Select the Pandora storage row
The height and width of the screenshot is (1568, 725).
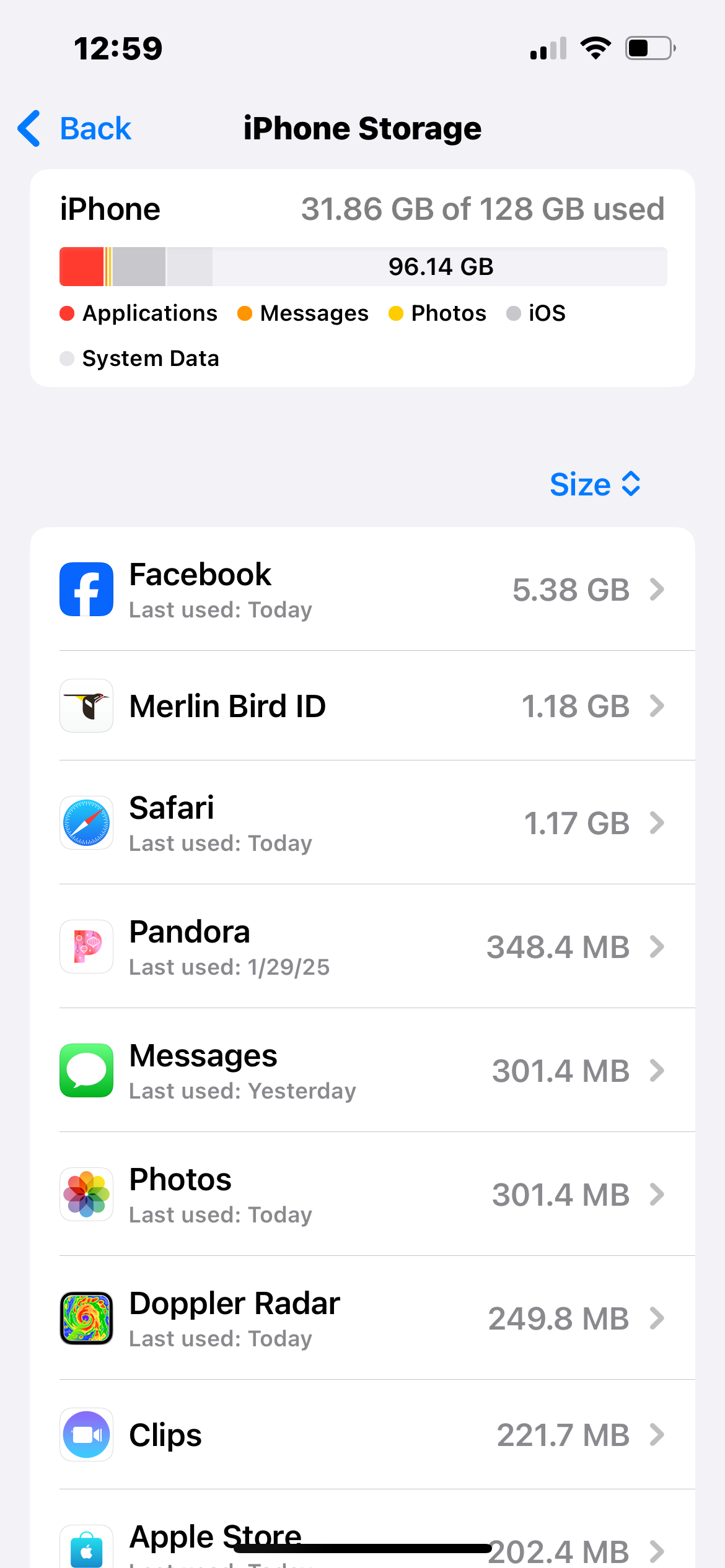click(x=362, y=947)
